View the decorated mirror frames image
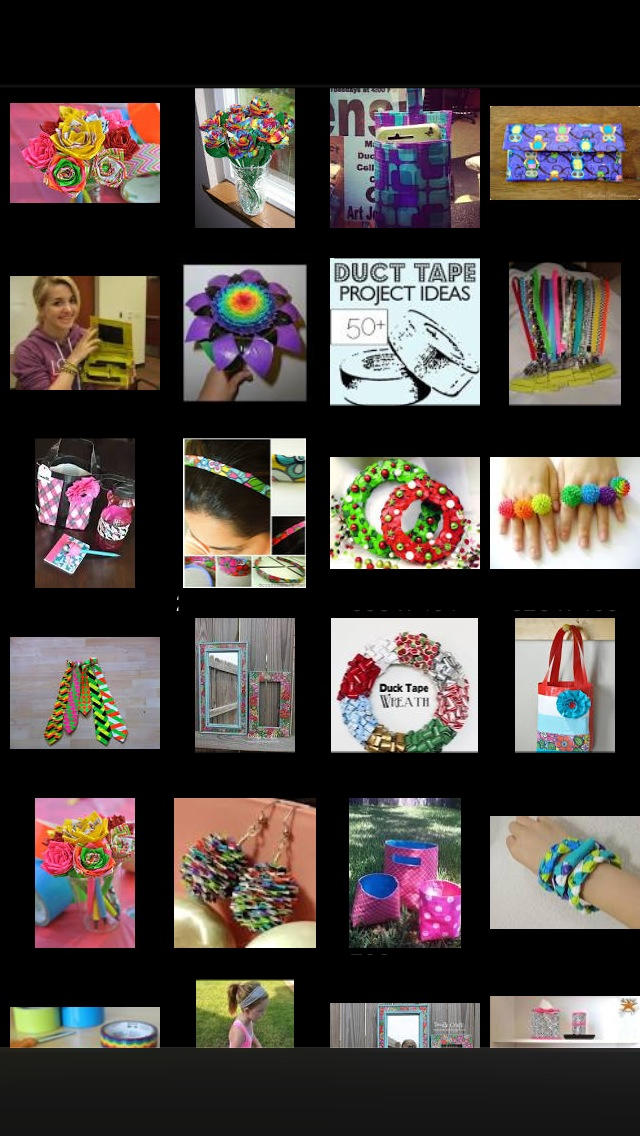Viewport: 640px width, 1136px height. (244, 684)
